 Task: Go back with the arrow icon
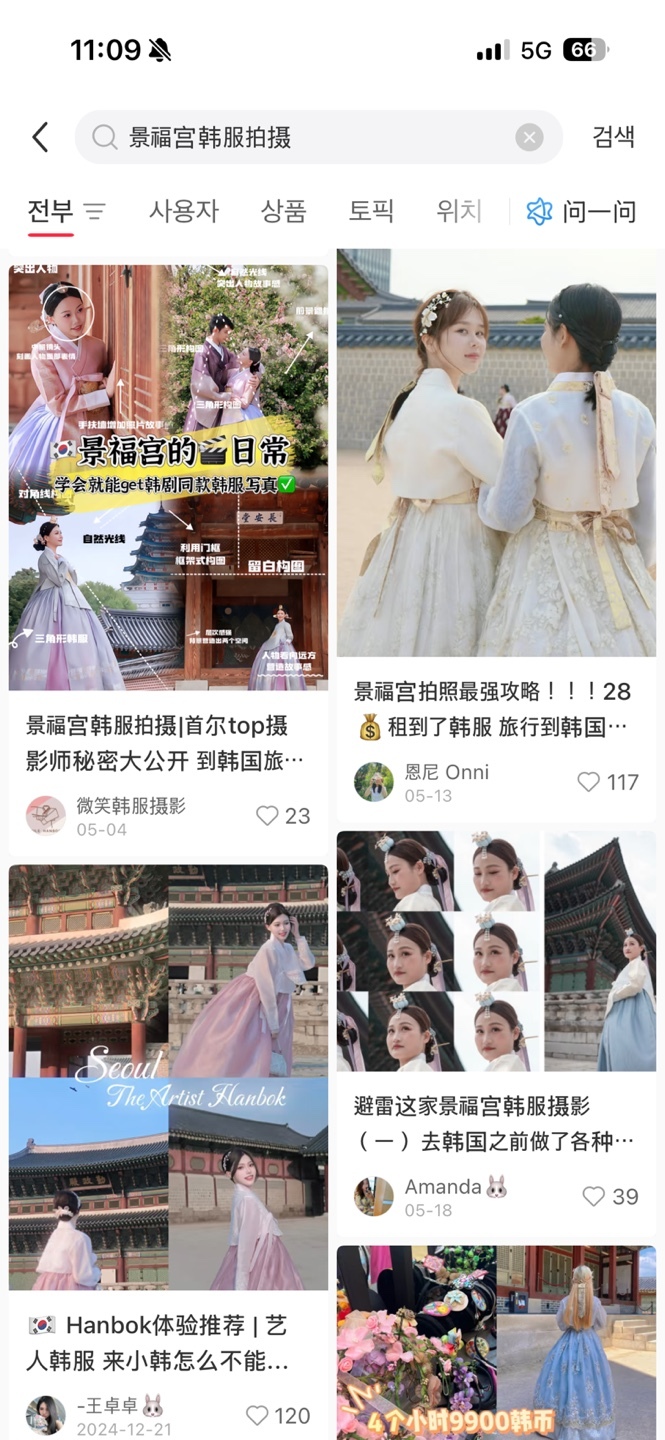[x=40, y=137]
